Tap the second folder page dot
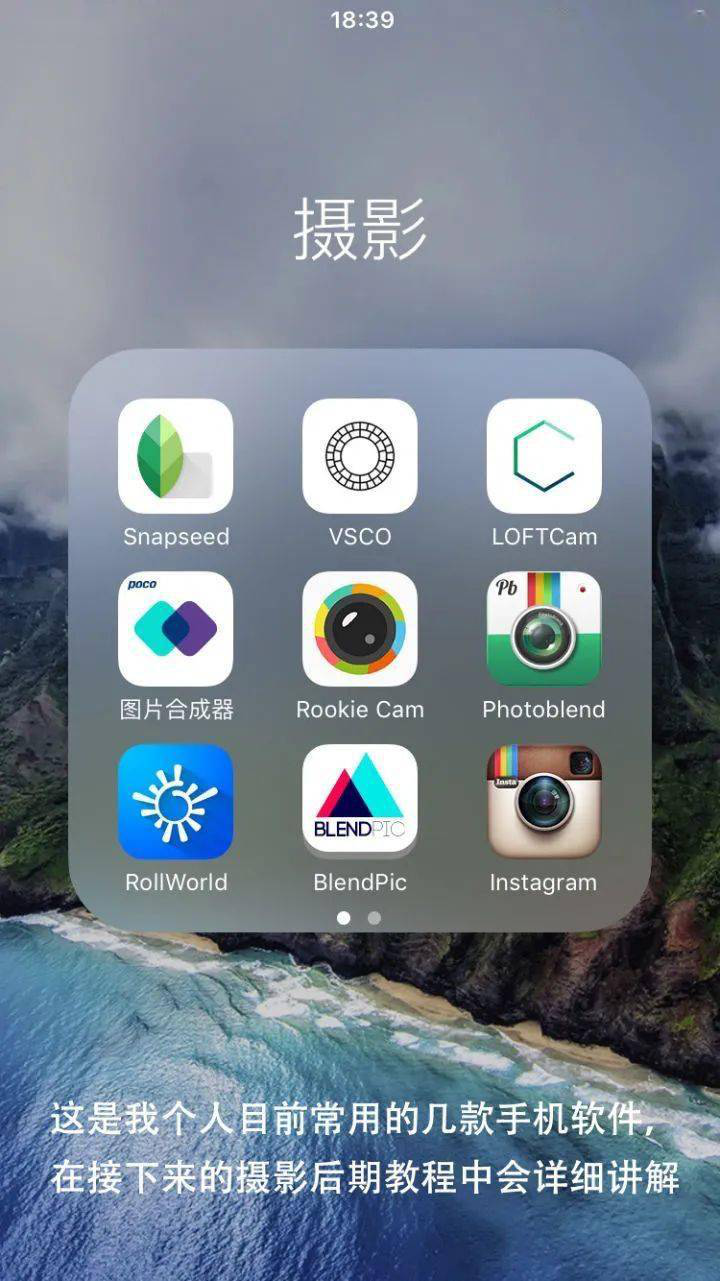720x1281 pixels. [x=374, y=917]
